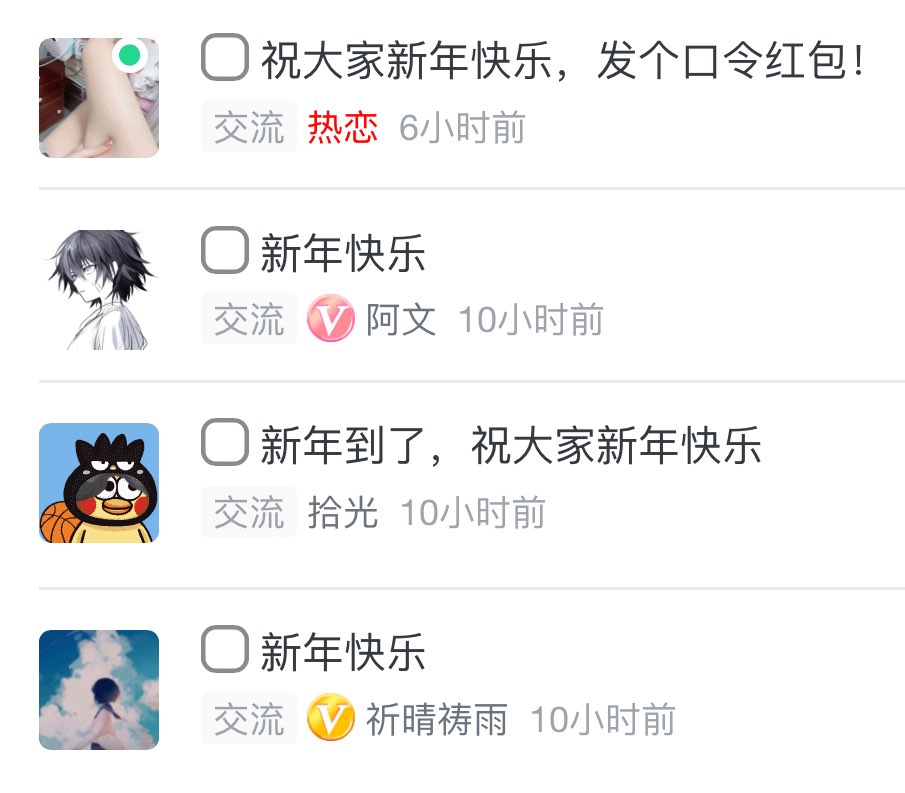Open 祈晴祷雨's 新年快乐 post
The image size is (905, 793).
[x=343, y=654]
